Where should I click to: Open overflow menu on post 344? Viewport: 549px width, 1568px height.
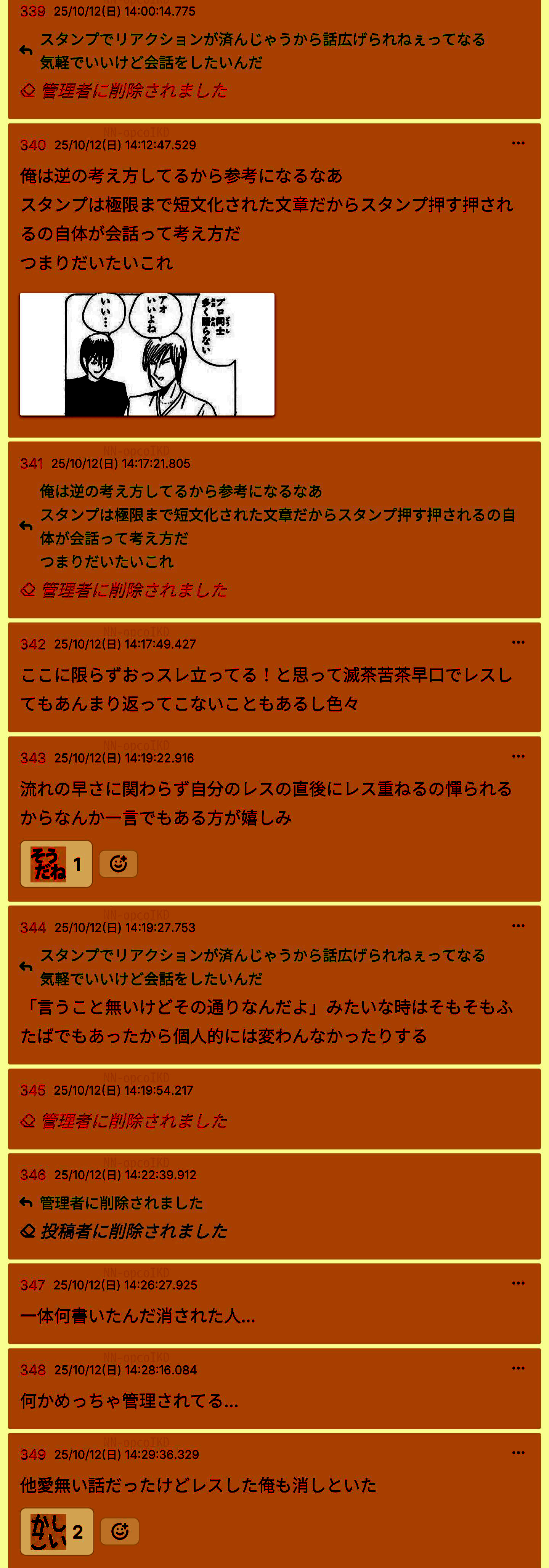pyautogui.click(x=518, y=926)
